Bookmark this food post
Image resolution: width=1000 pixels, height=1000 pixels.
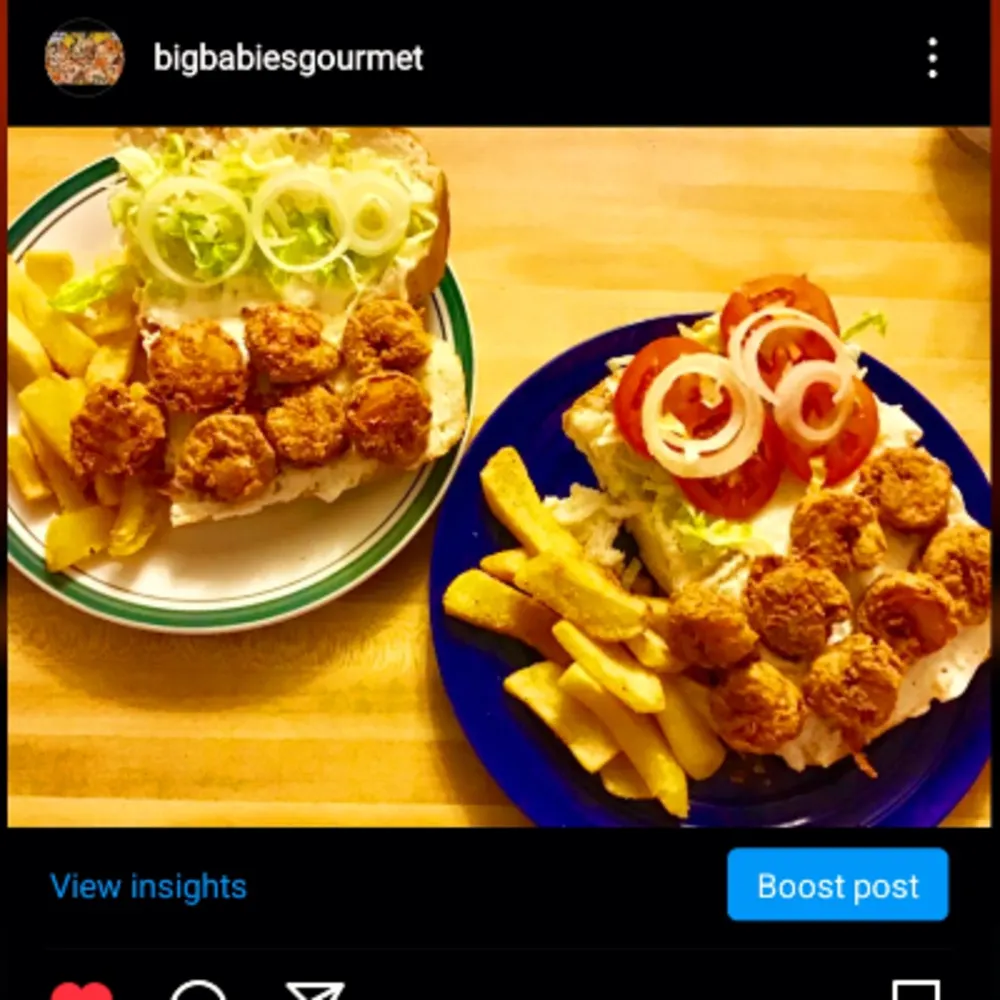coord(915,990)
